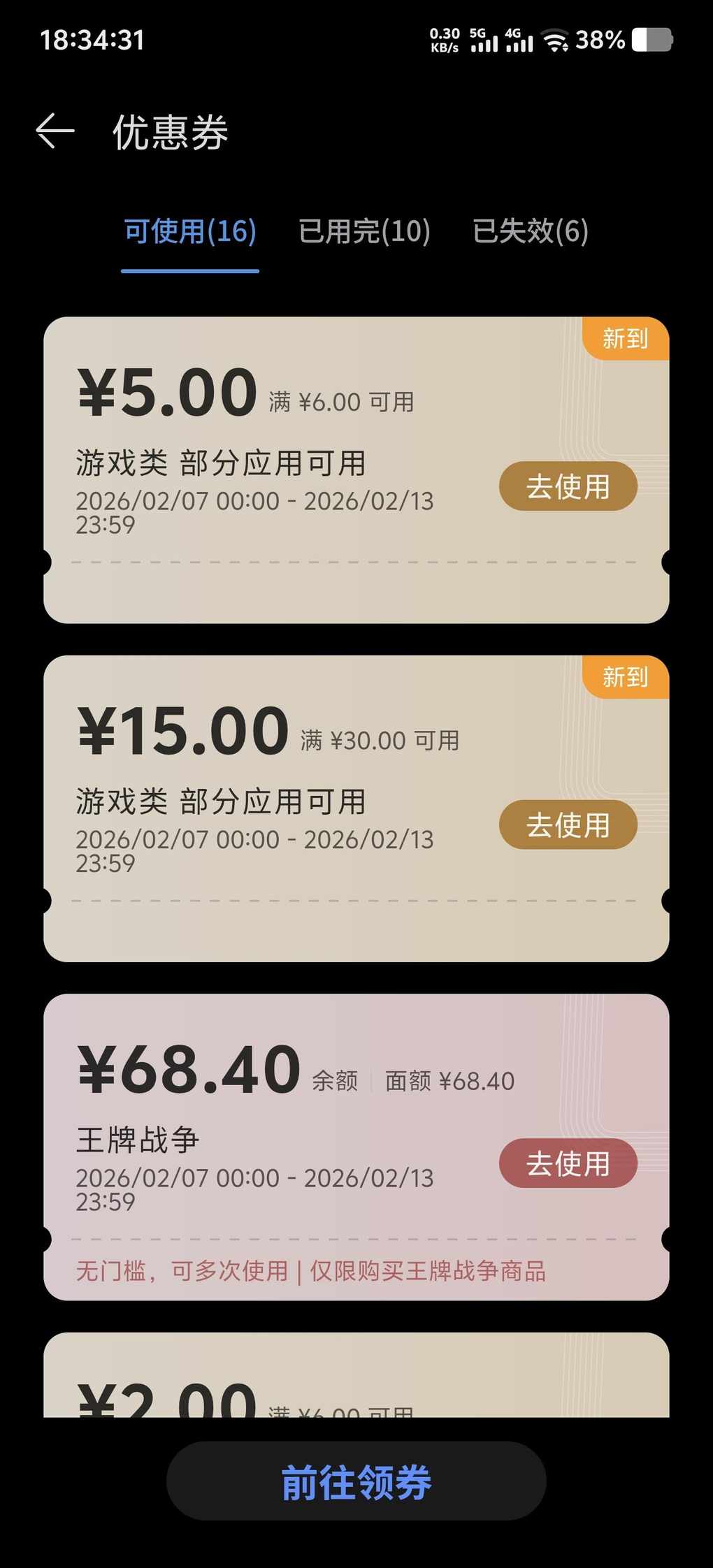Switch to the 已失效(6) tab
The image size is (713, 1568).
530,231
